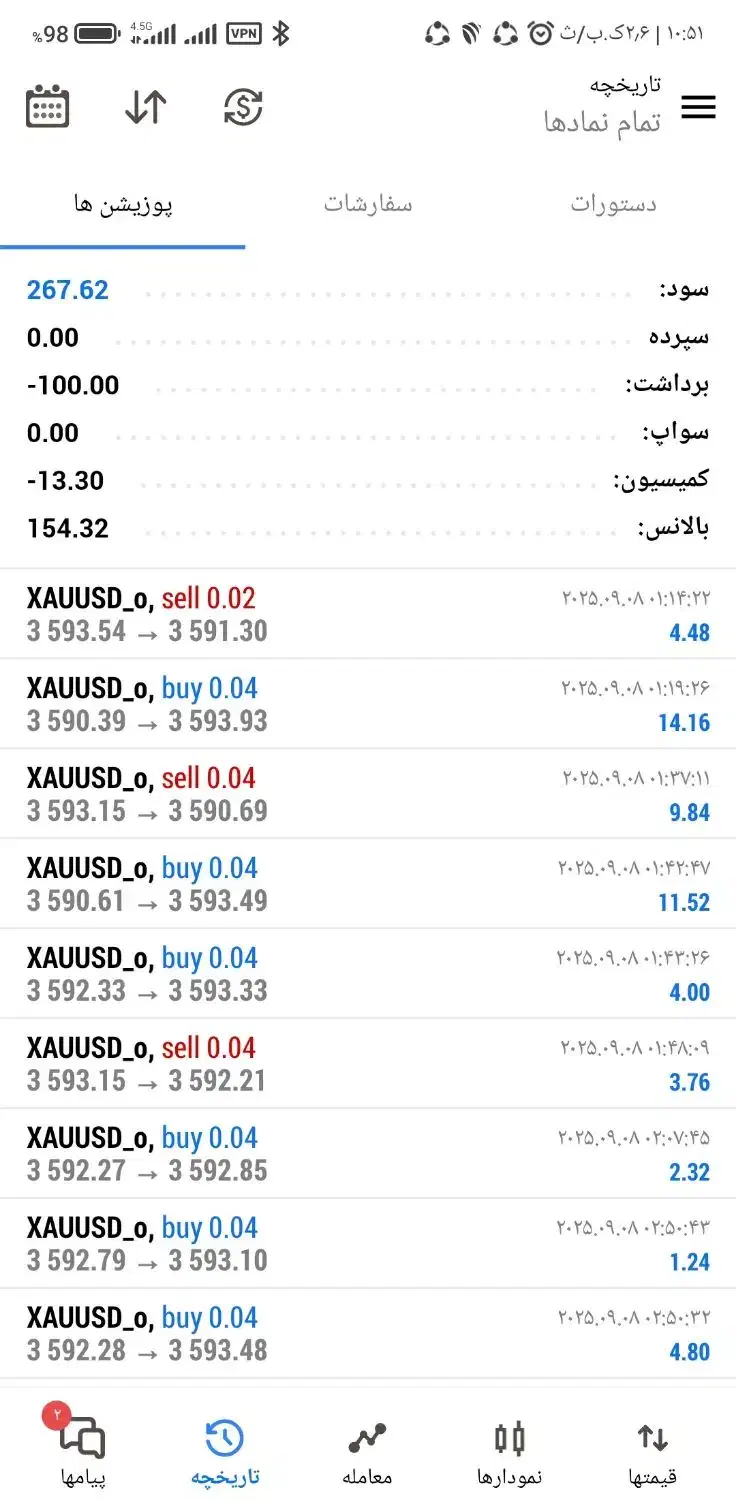Open the معامله trade tab
Screen dimensions: 736x1500
[x=368, y=1450]
